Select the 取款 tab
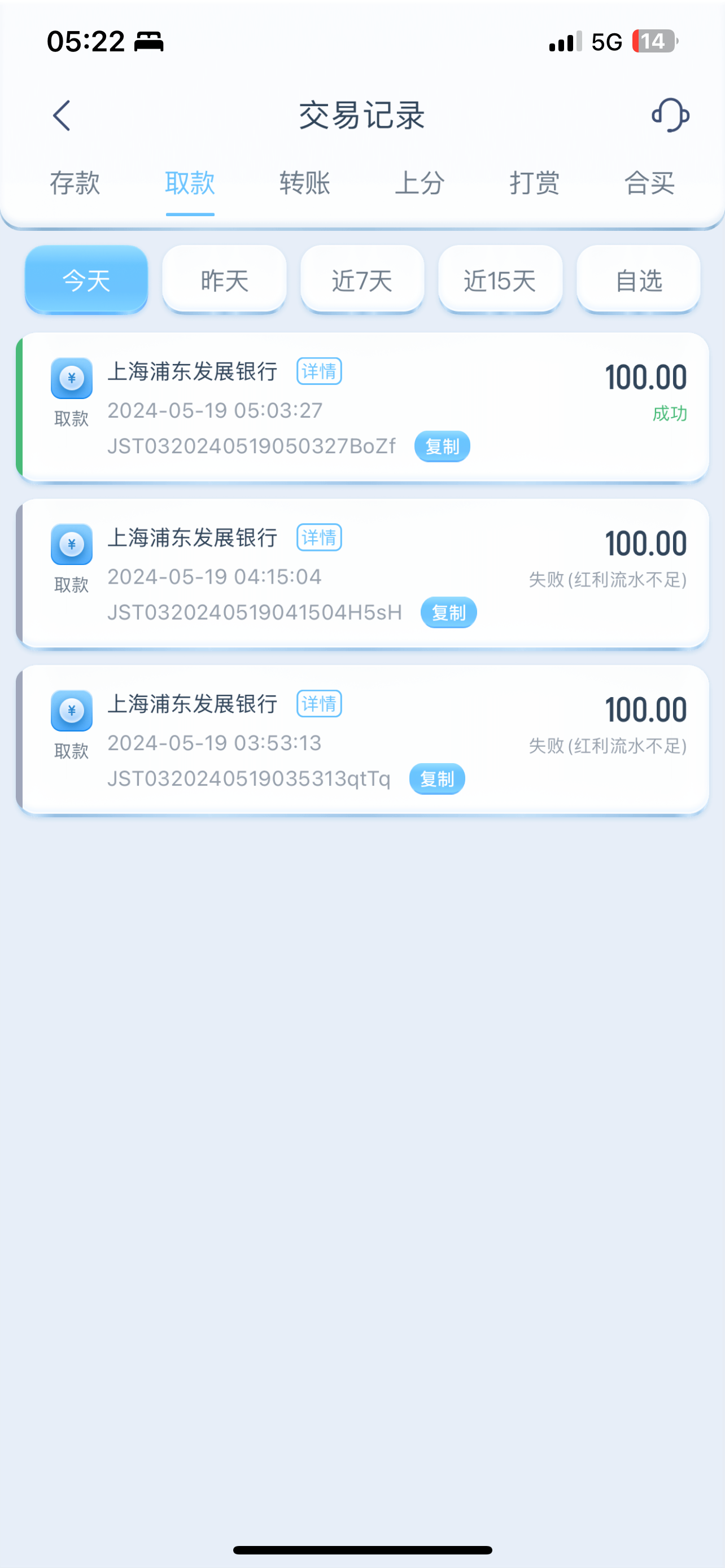Image resolution: width=725 pixels, height=1568 pixels. (x=190, y=183)
